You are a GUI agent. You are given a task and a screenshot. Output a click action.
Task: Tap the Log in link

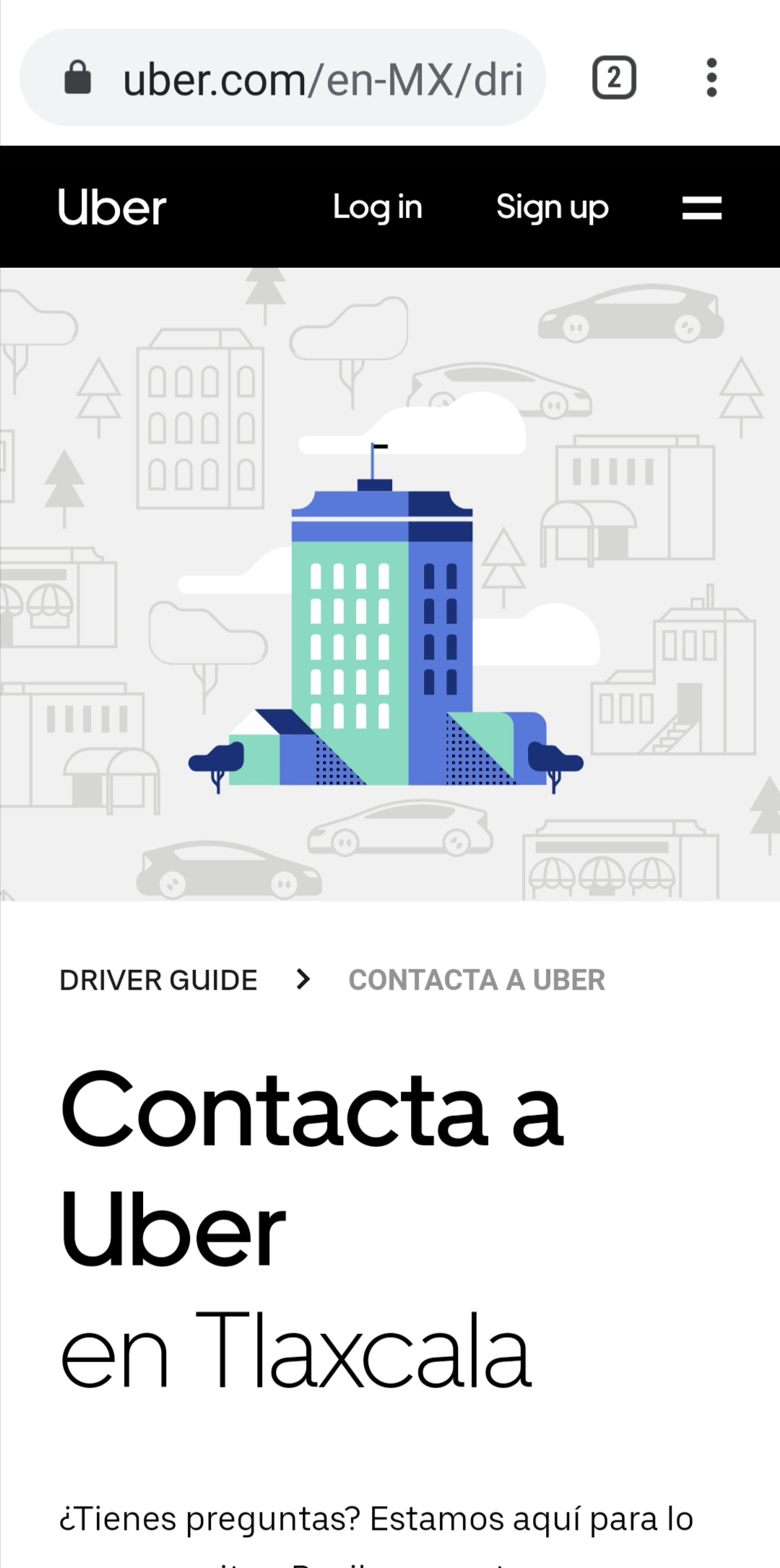coord(377,207)
